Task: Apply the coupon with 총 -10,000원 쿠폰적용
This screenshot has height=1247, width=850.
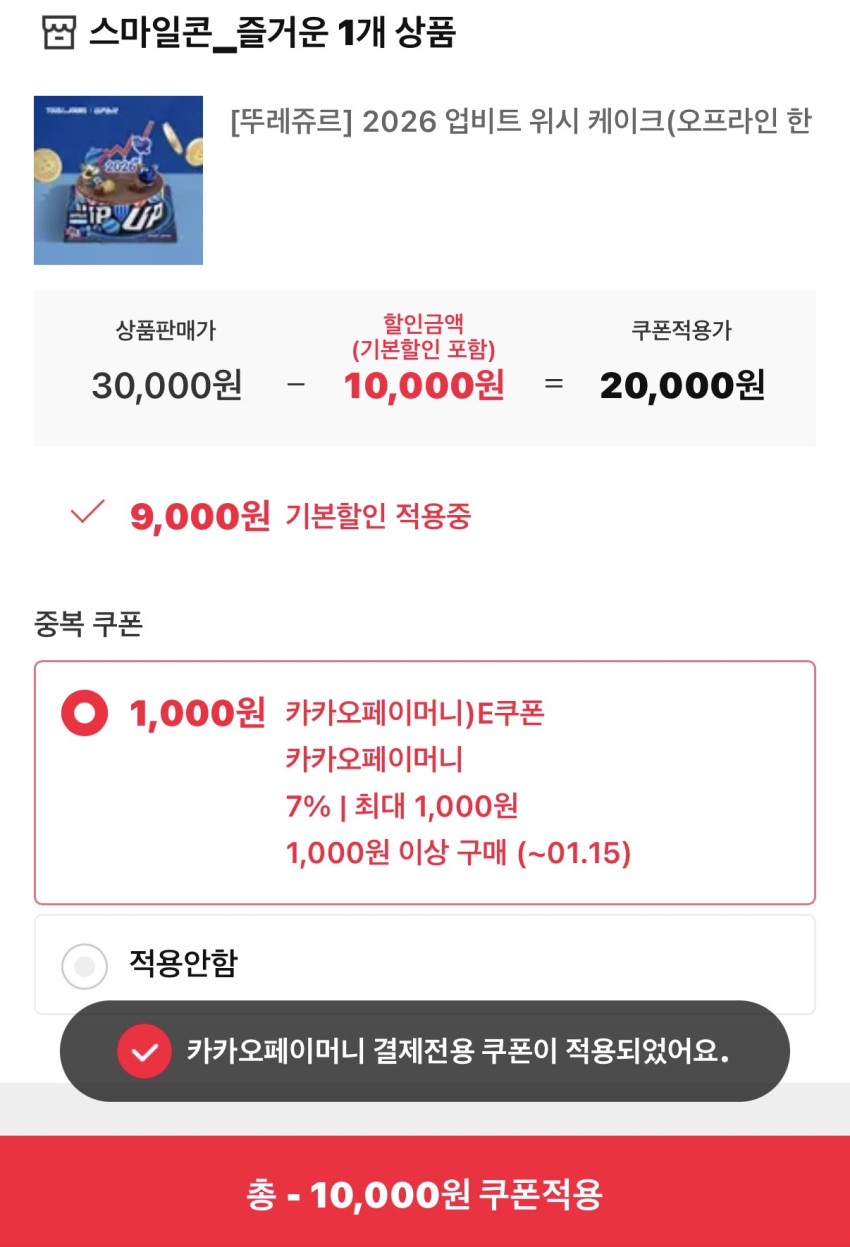Action: [425, 1192]
